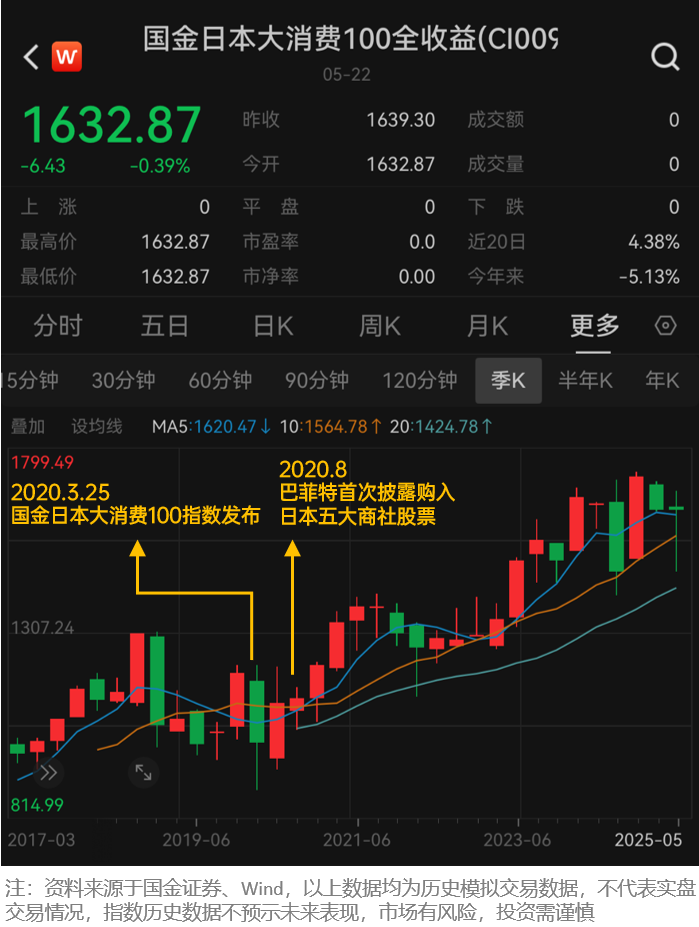This screenshot has width=699, height=927.
Task: Switch to 周K view
Action: coord(379,326)
